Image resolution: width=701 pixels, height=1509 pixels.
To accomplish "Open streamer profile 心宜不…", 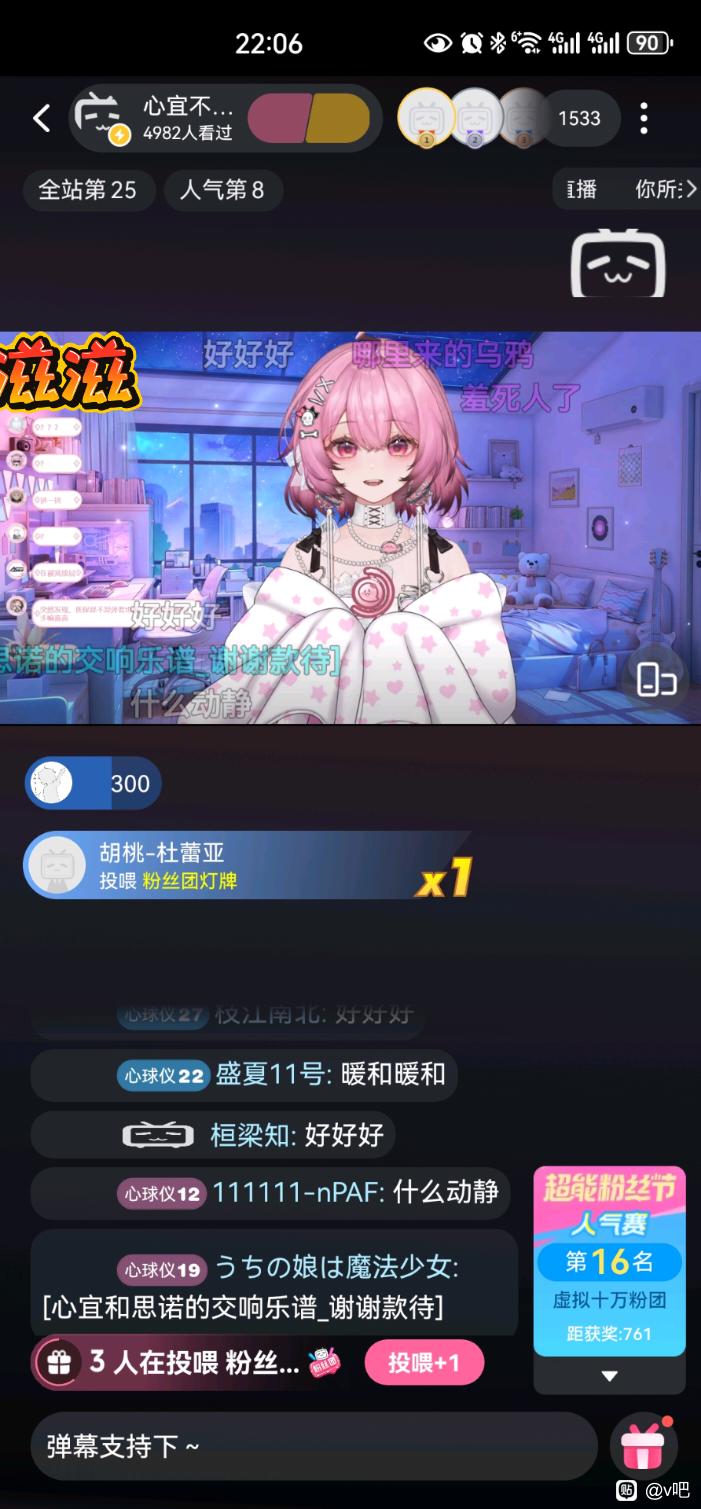I will [x=158, y=118].
